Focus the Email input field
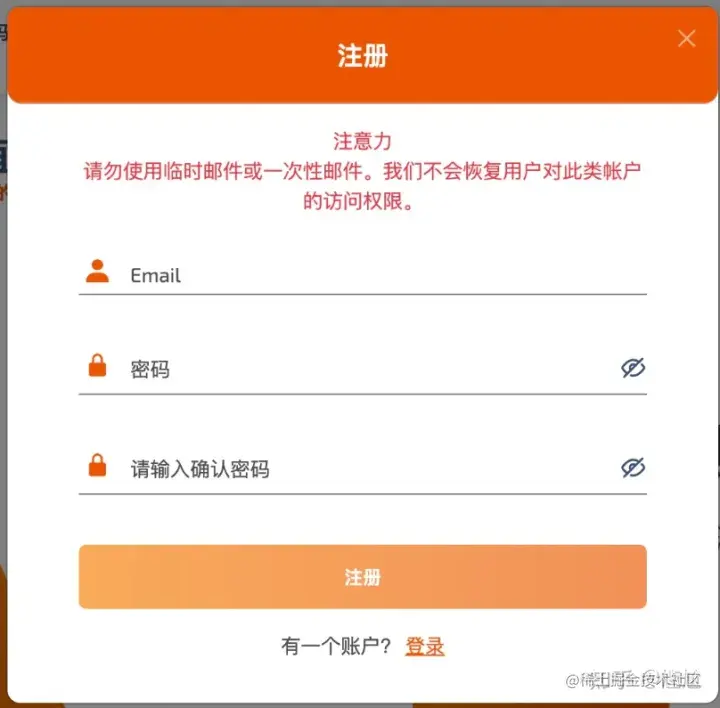This screenshot has height=708, width=720. click(380, 275)
